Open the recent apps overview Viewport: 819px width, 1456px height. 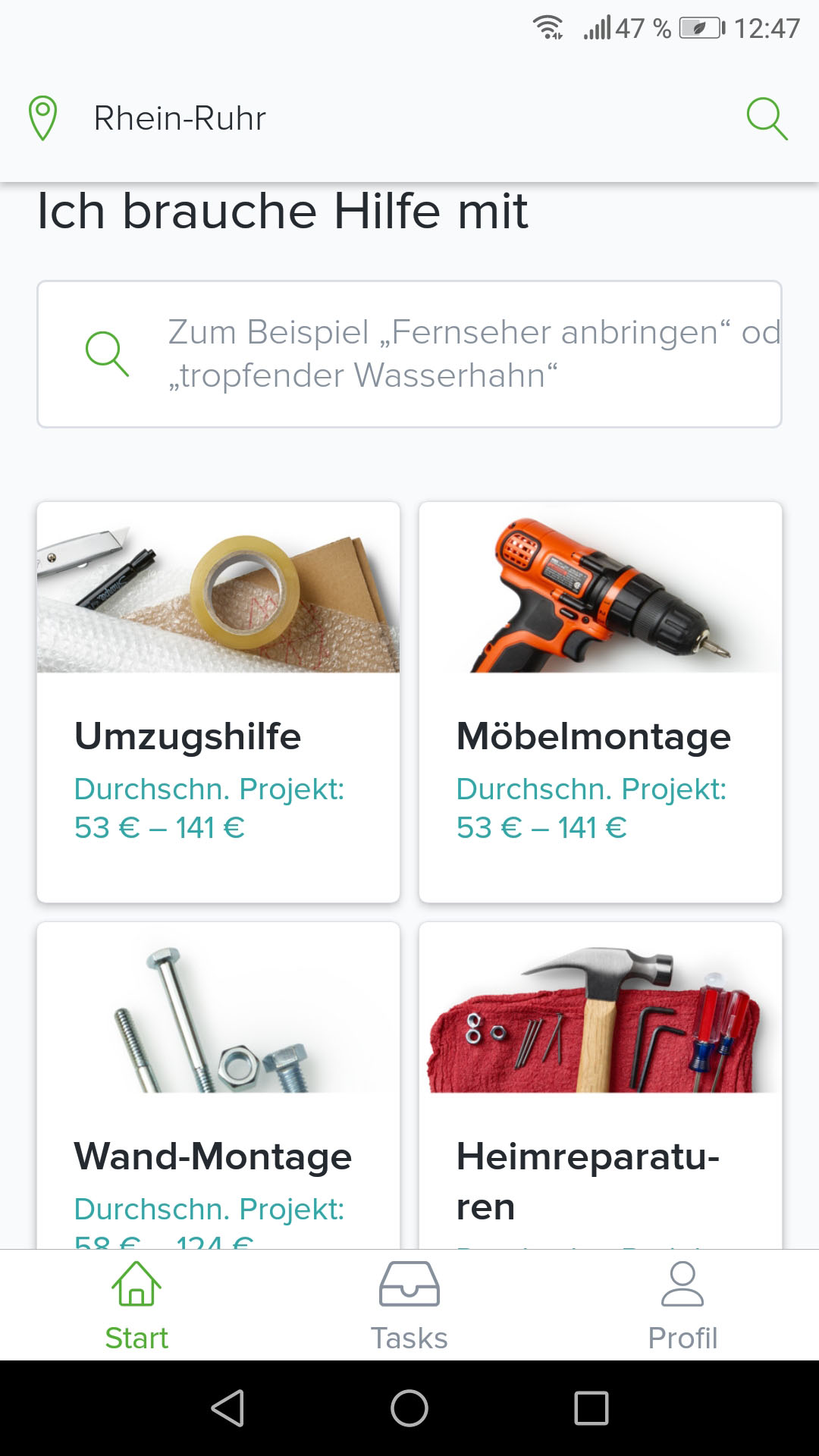[x=591, y=1408]
